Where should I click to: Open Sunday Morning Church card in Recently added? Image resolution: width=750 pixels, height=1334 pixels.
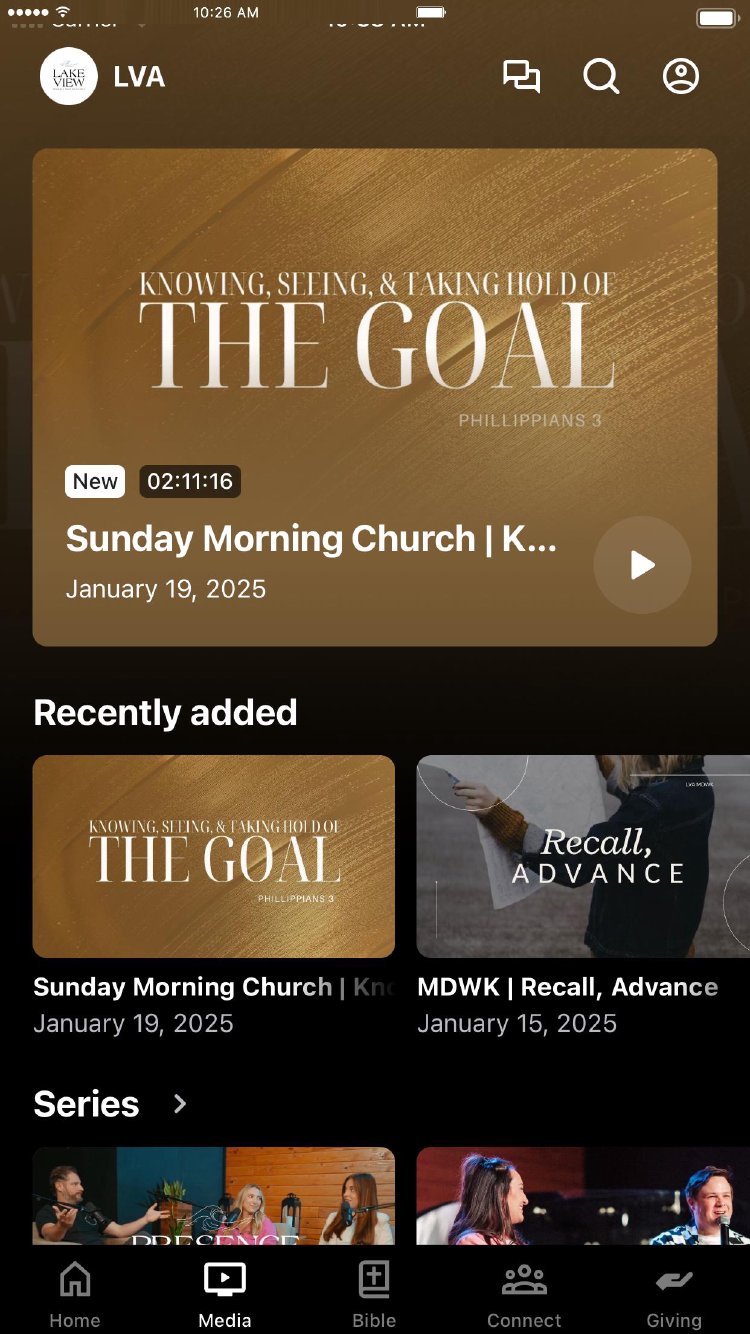coord(214,856)
